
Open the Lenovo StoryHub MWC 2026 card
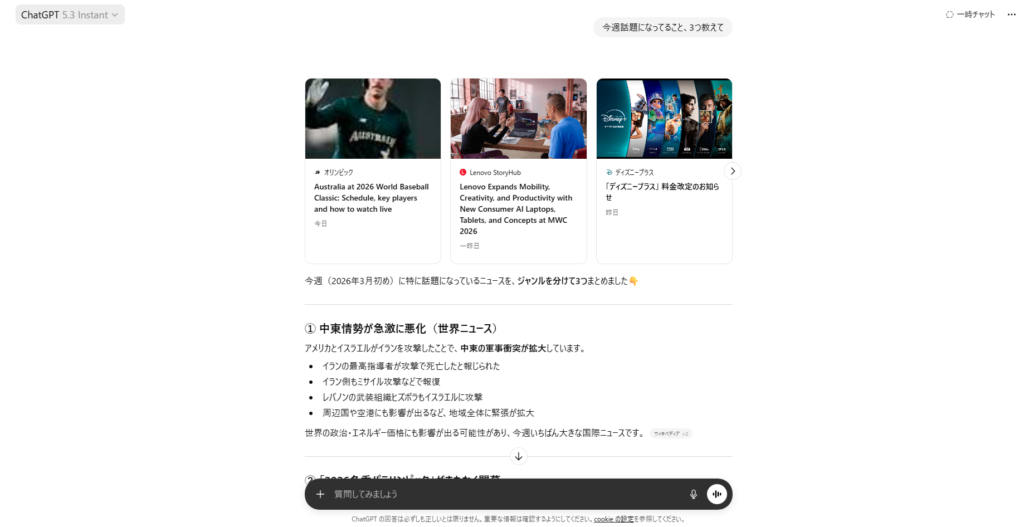point(518,170)
